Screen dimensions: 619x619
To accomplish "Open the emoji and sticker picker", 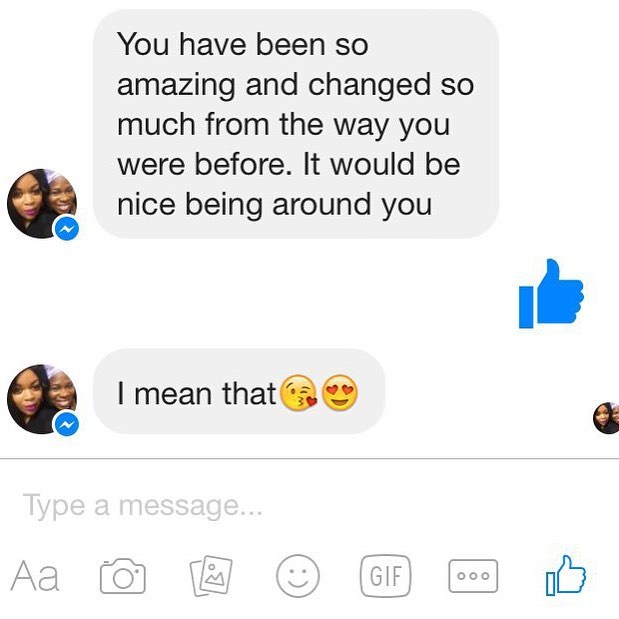I will click(298, 576).
